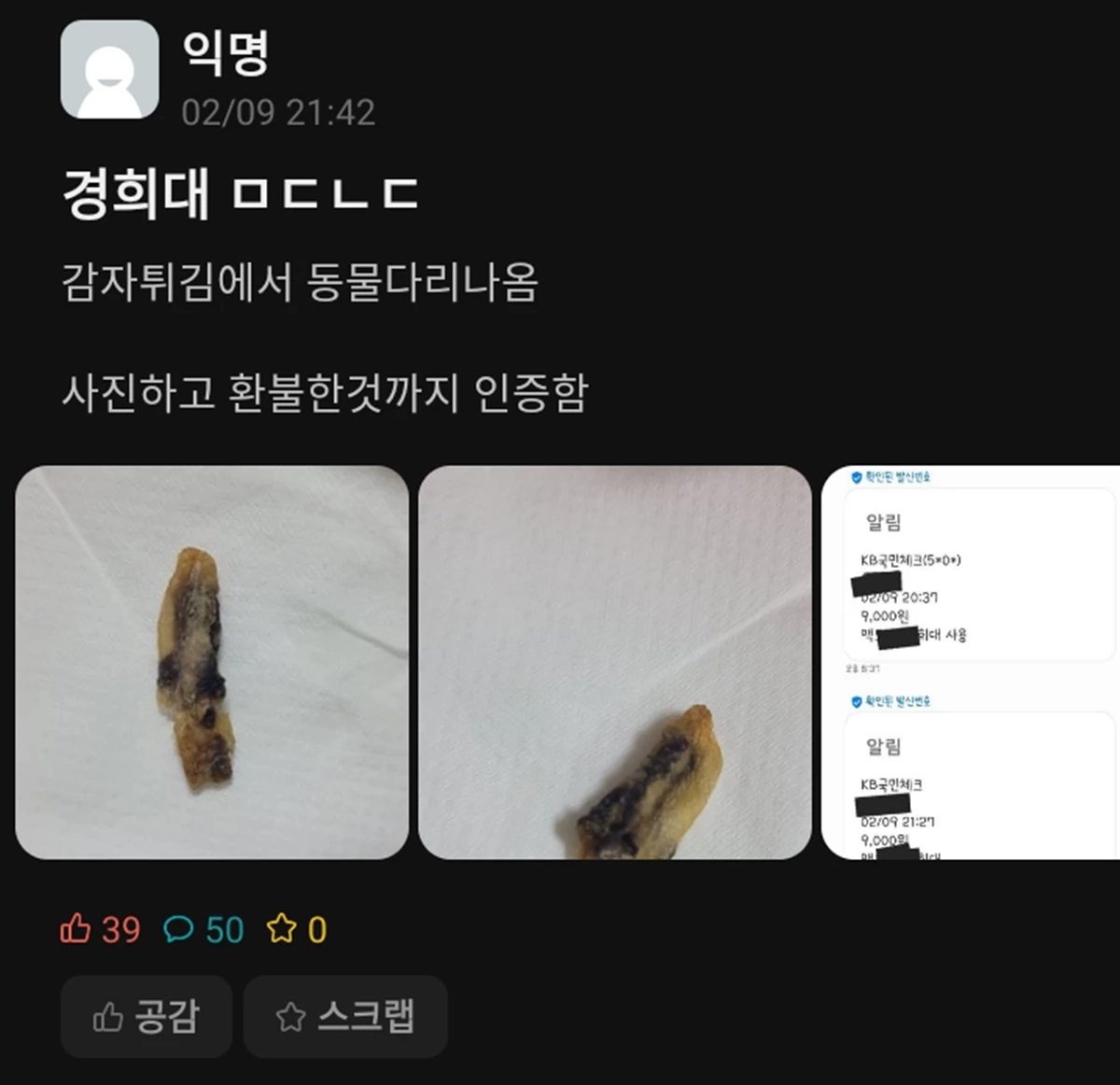Open the first fried food photo
The width and height of the screenshot is (1120, 1085).
212,662
